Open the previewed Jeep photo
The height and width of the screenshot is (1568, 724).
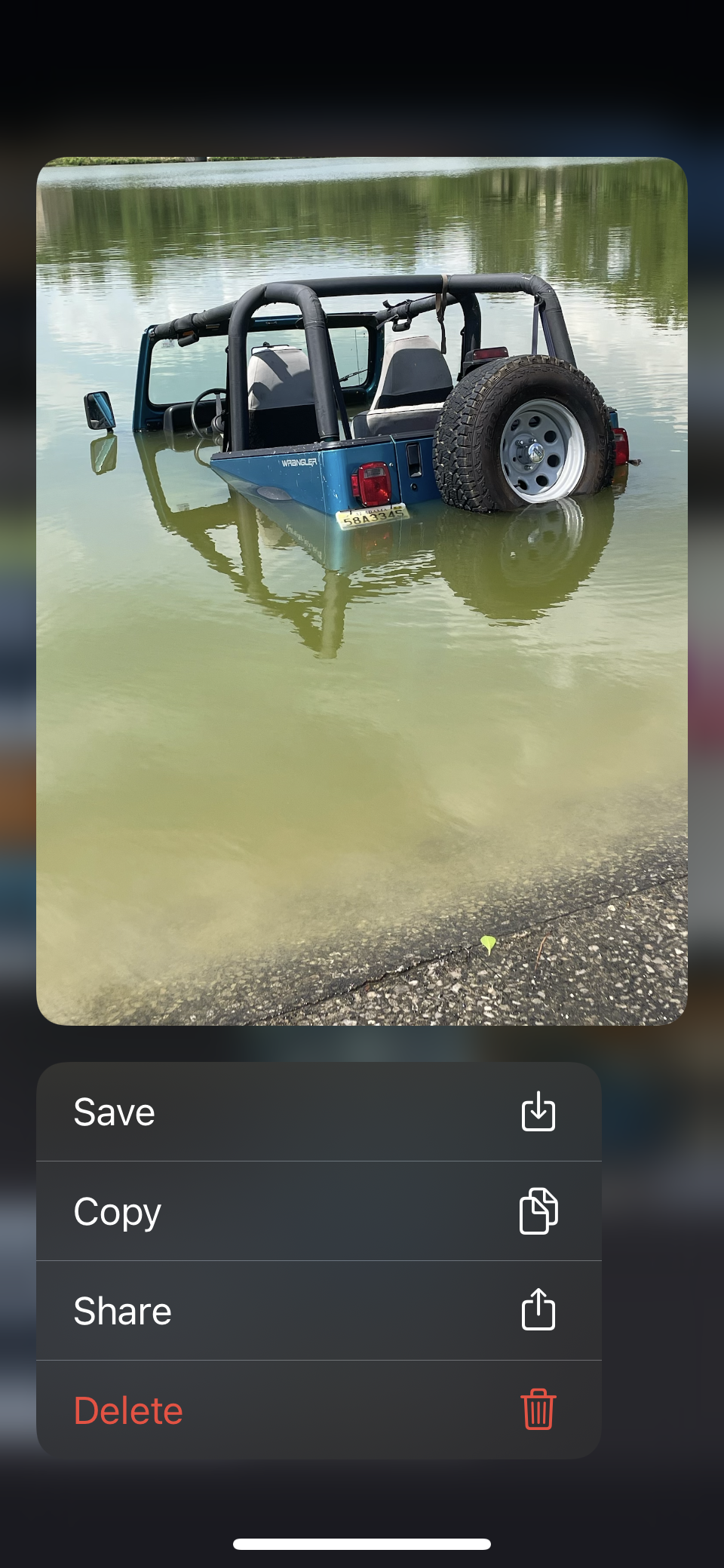pyautogui.click(x=362, y=591)
